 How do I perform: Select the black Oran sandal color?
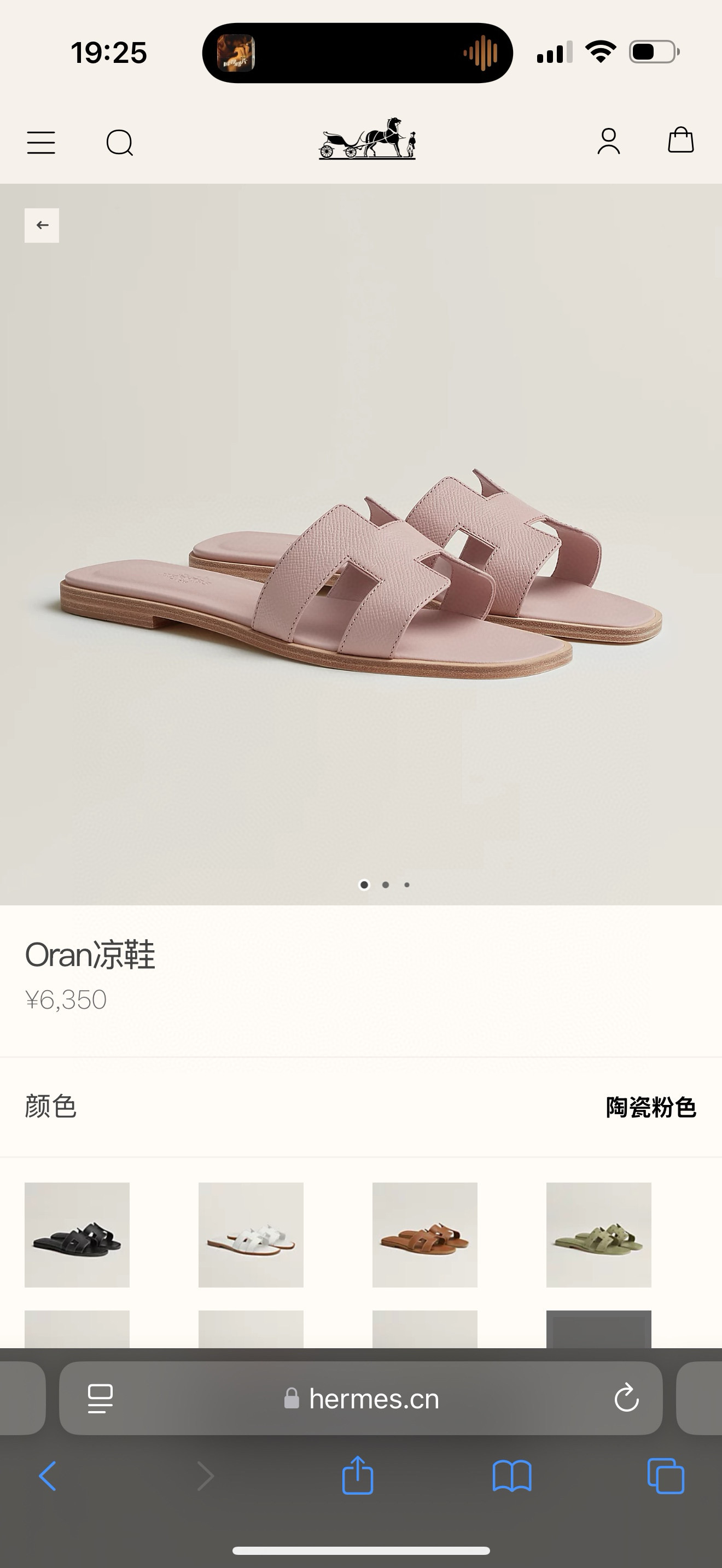pos(77,1234)
